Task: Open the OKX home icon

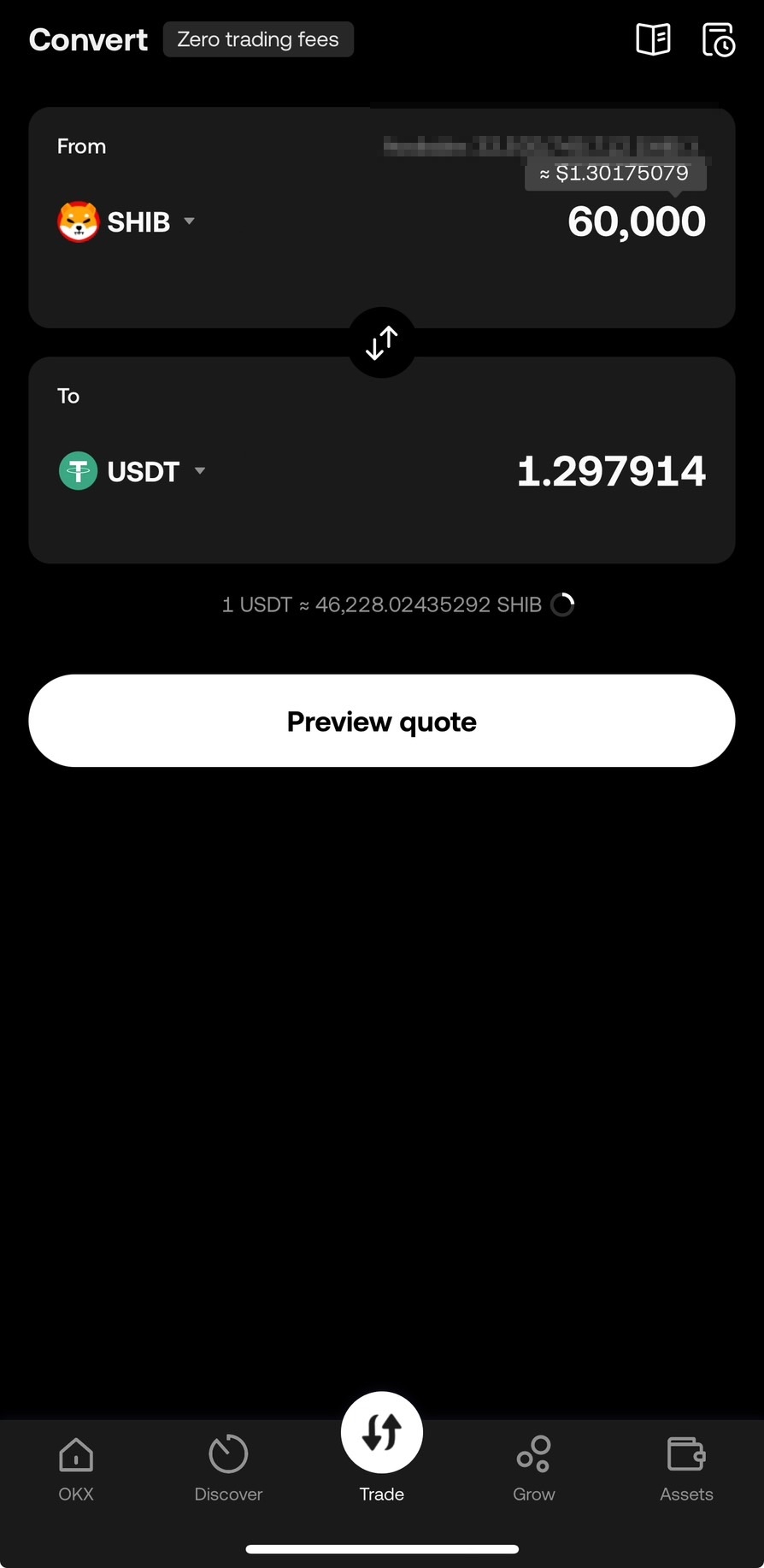Action: 76,1453
